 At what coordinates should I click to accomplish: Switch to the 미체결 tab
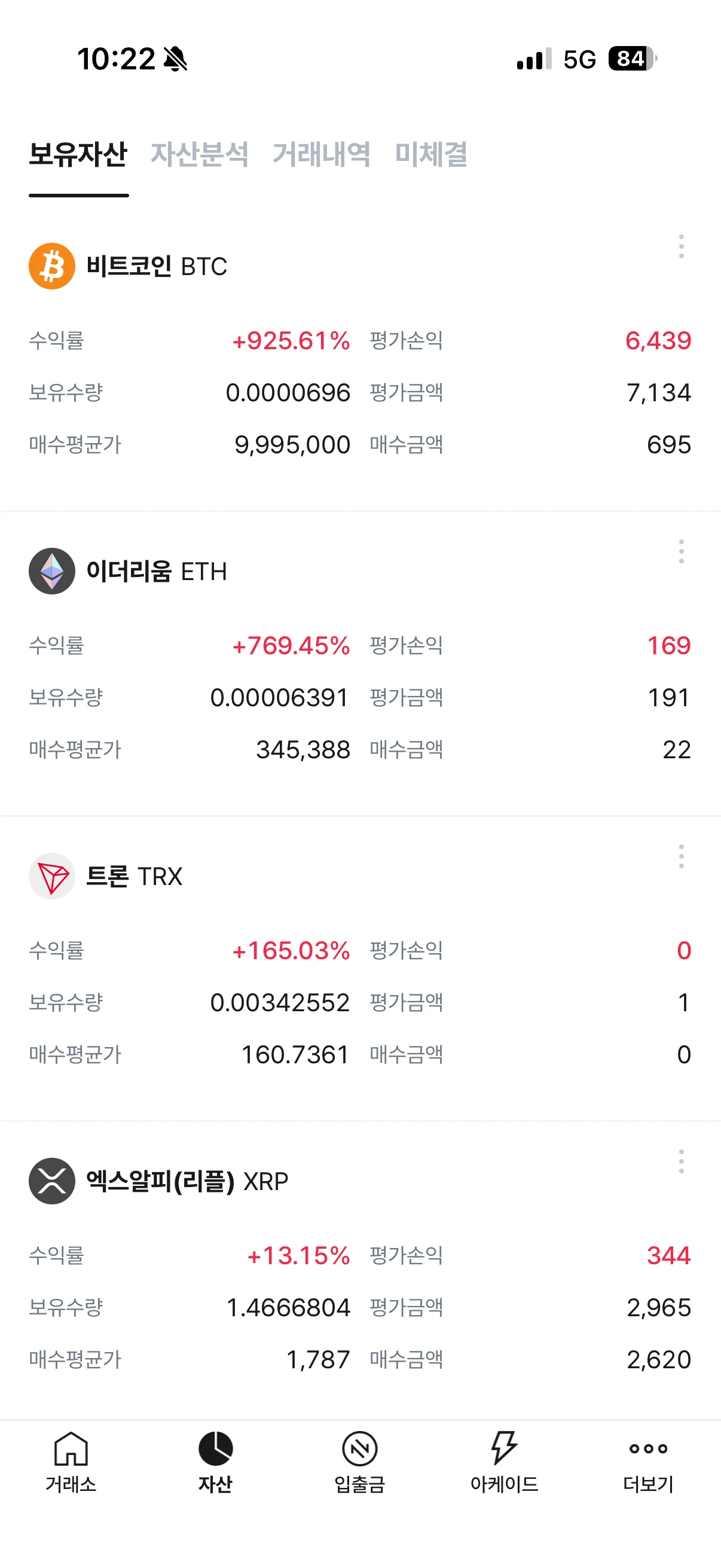(432, 154)
